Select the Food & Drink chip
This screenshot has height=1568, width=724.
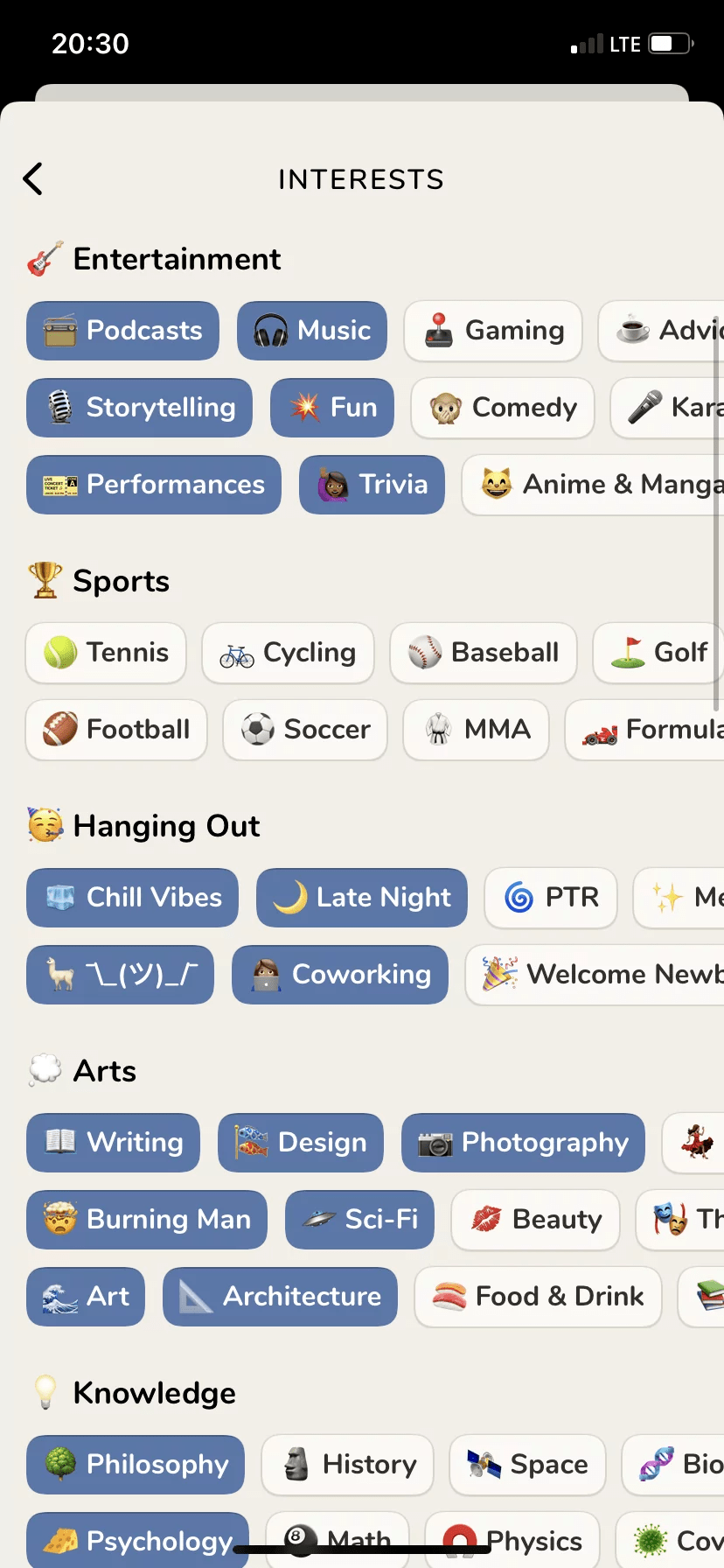(x=538, y=1297)
